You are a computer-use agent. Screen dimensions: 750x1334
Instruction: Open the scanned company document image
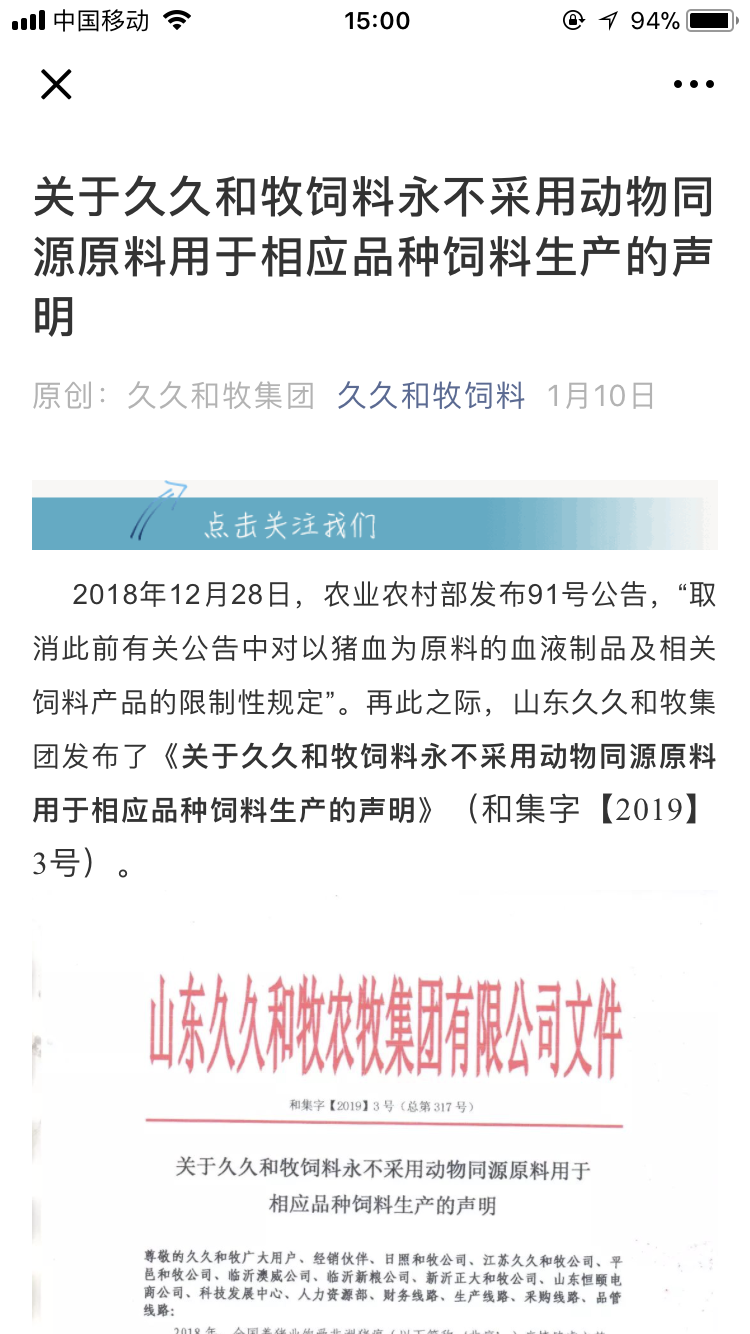click(374, 1110)
